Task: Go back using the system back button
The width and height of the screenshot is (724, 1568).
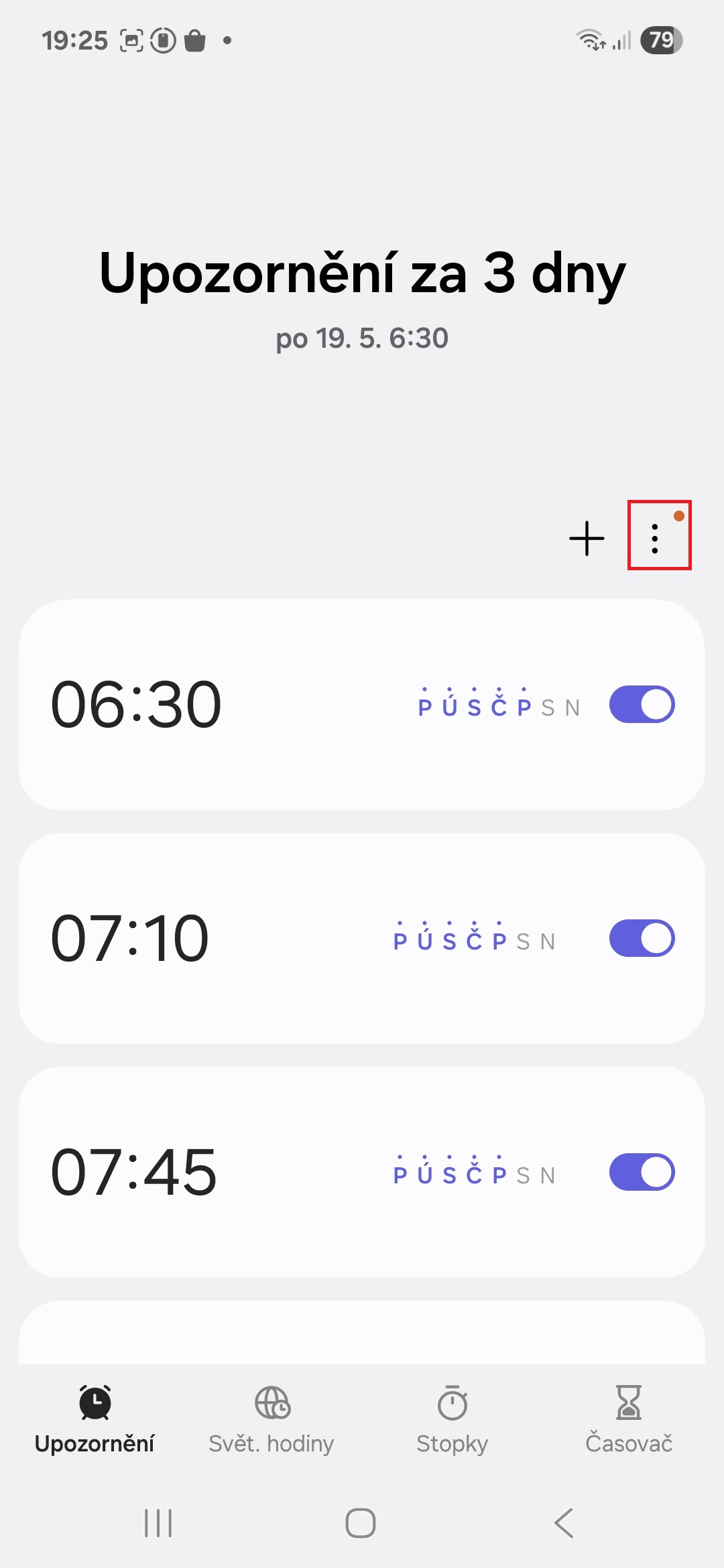Action: click(564, 1523)
